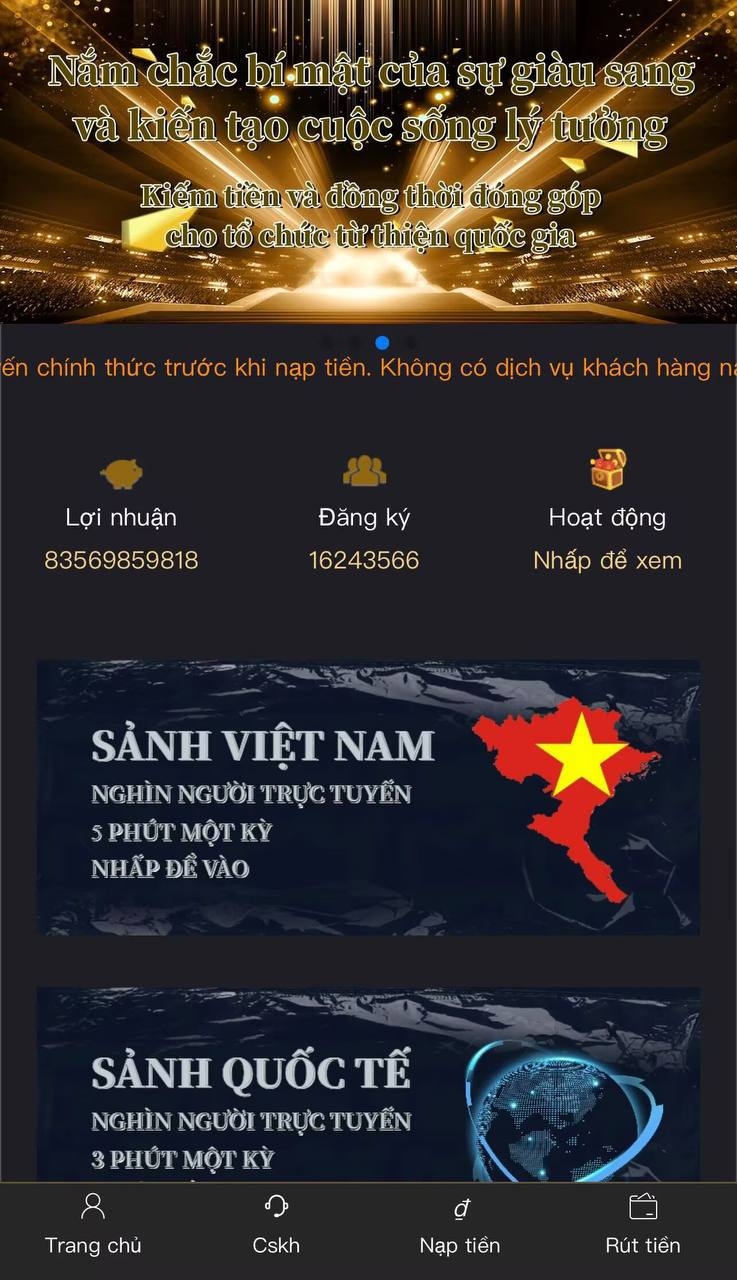This screenshot has height=1280, width=737.
Task: Go to the Nạp tiền tab
Action: (x=460, y=1224)
